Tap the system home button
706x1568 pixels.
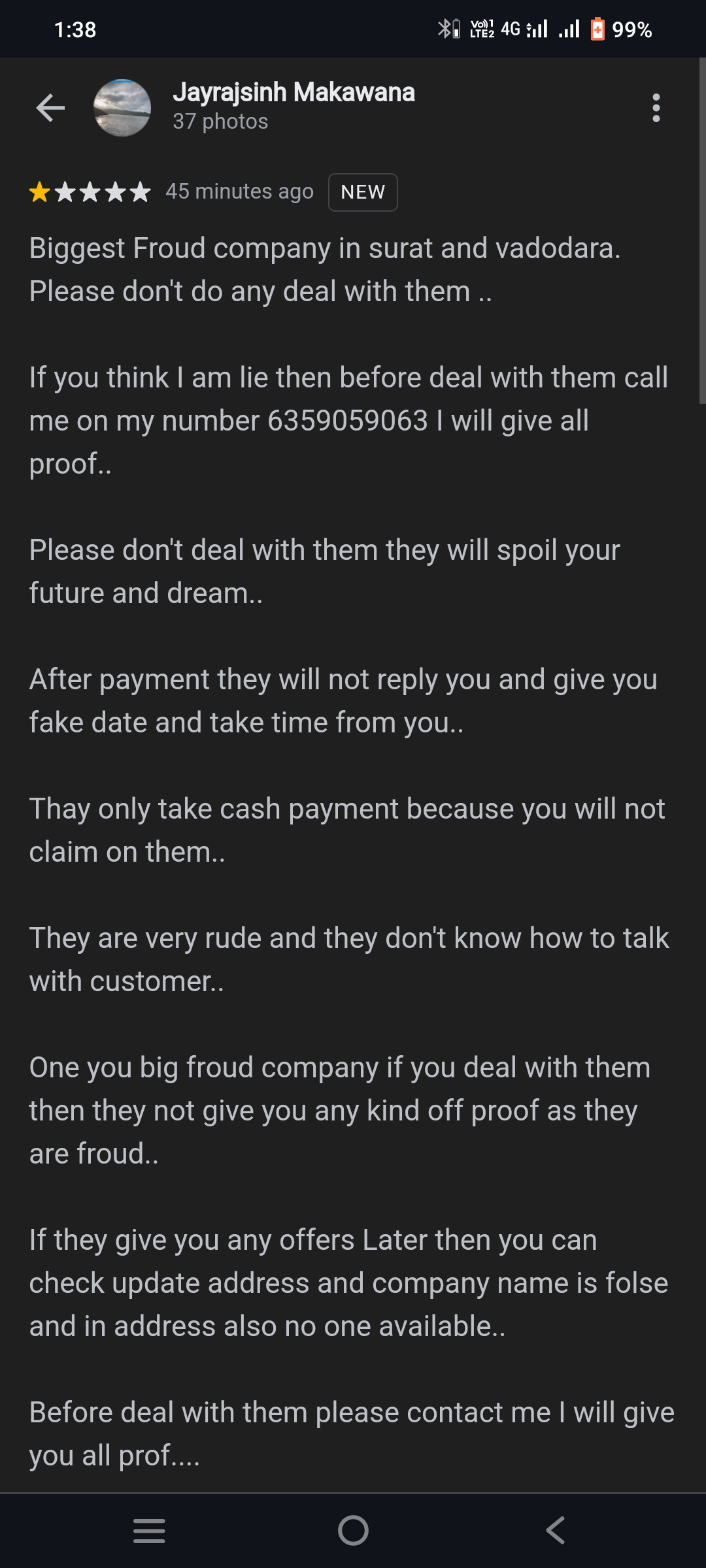click(x=353, y=1530)
